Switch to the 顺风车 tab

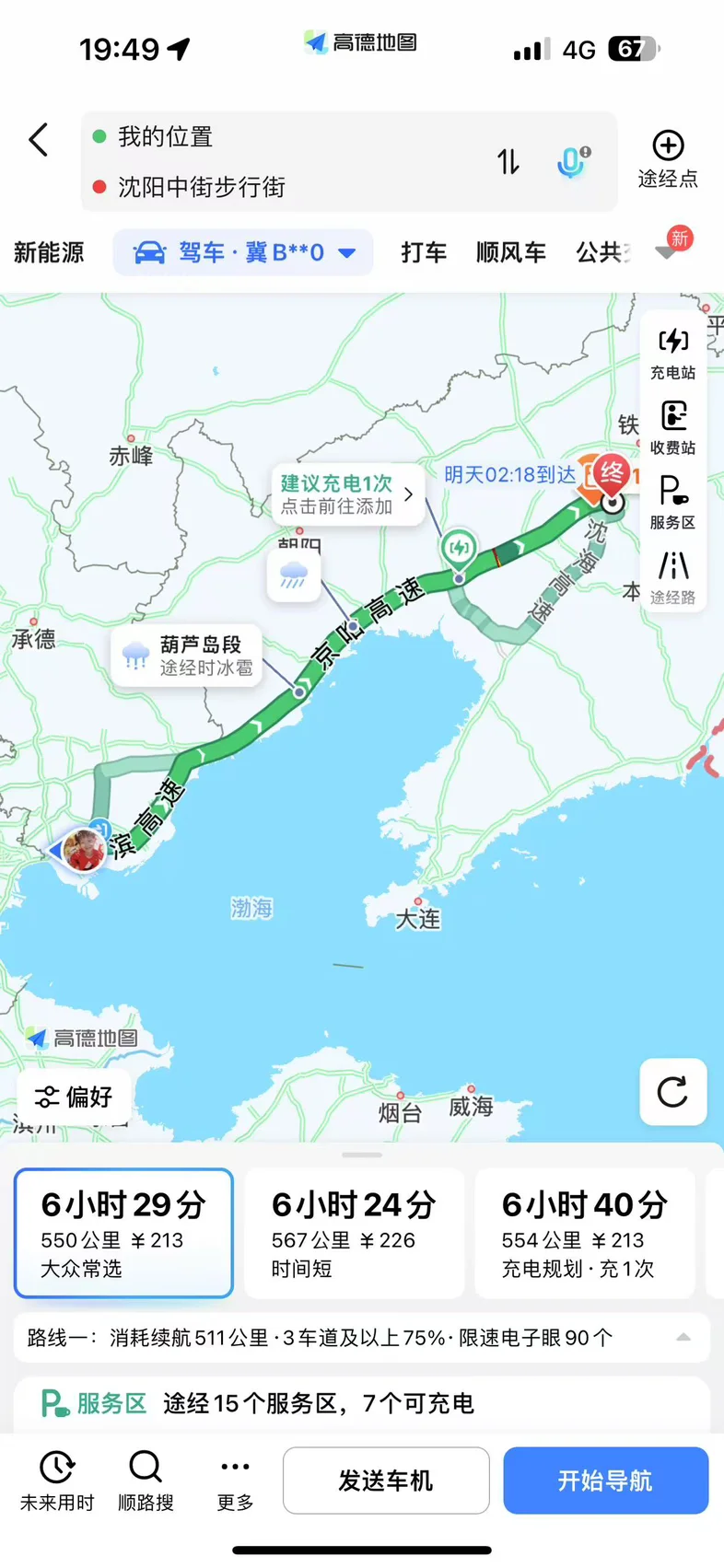click(x=511, y=252)
